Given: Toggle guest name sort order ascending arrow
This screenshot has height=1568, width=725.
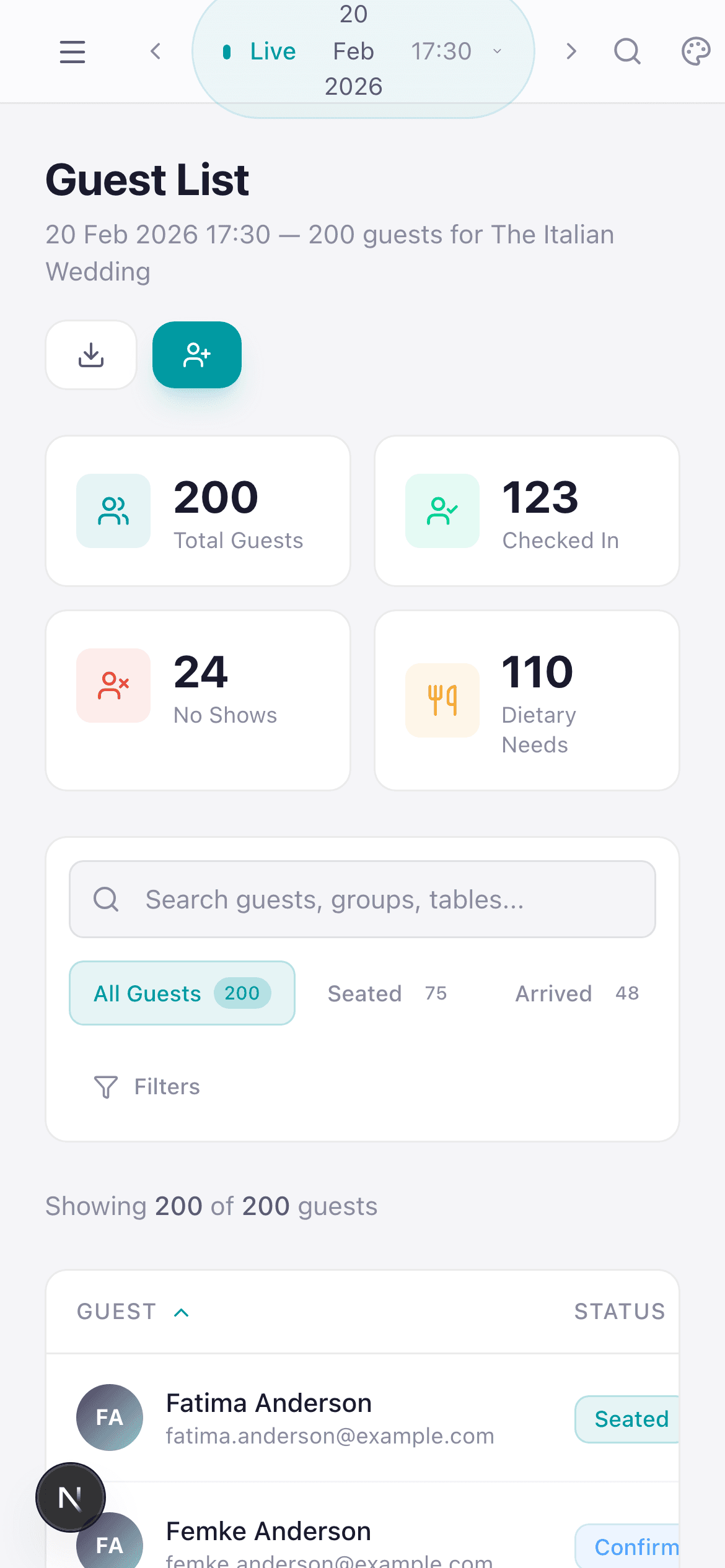Looking at the screenshot, I should 181,1311.
